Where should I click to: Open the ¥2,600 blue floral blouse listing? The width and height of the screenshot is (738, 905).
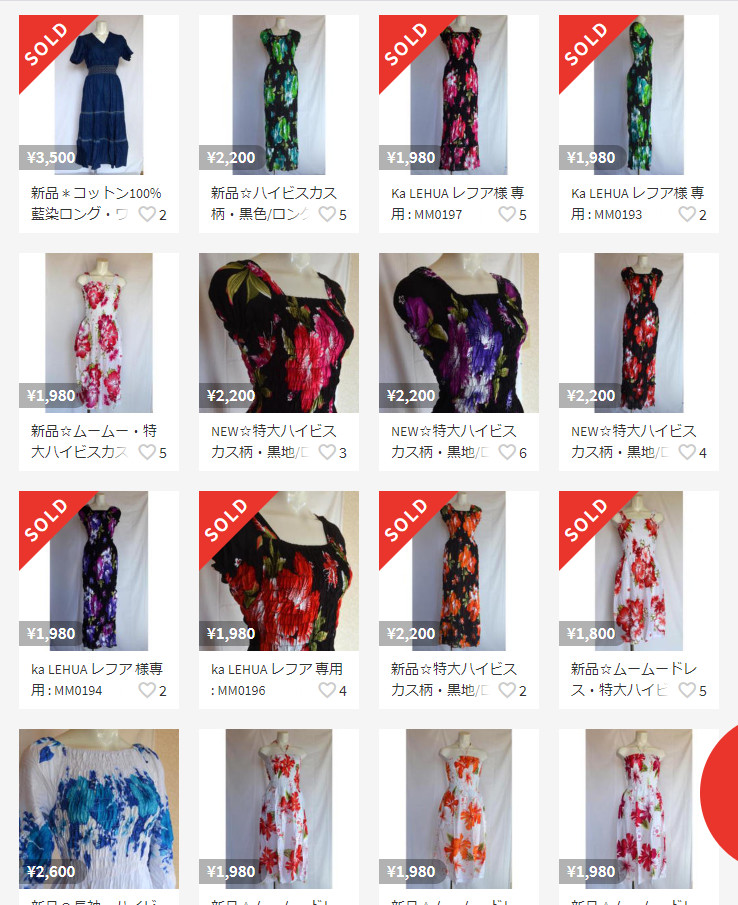[98, 808]
